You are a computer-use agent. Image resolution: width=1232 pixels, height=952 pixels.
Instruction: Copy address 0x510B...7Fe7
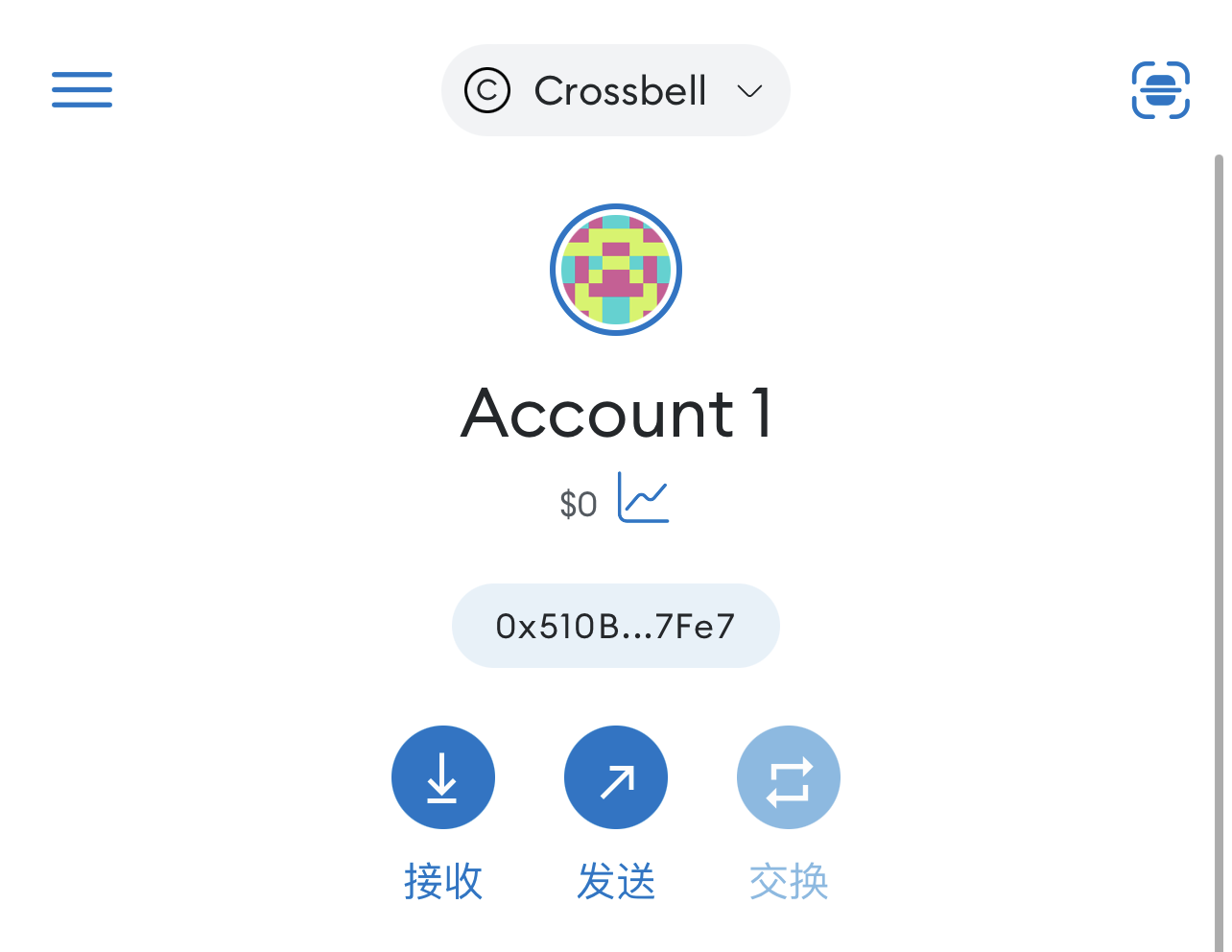pyautogui.click(x=616, y=626)
